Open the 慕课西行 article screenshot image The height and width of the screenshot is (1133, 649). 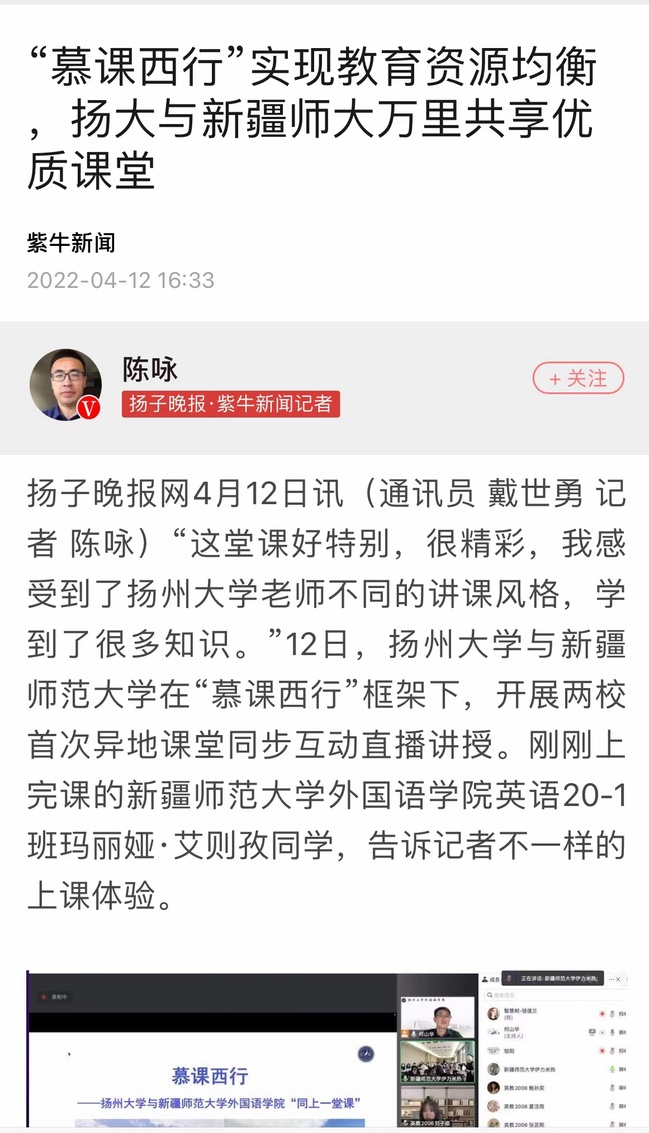tap(325, 1050)
